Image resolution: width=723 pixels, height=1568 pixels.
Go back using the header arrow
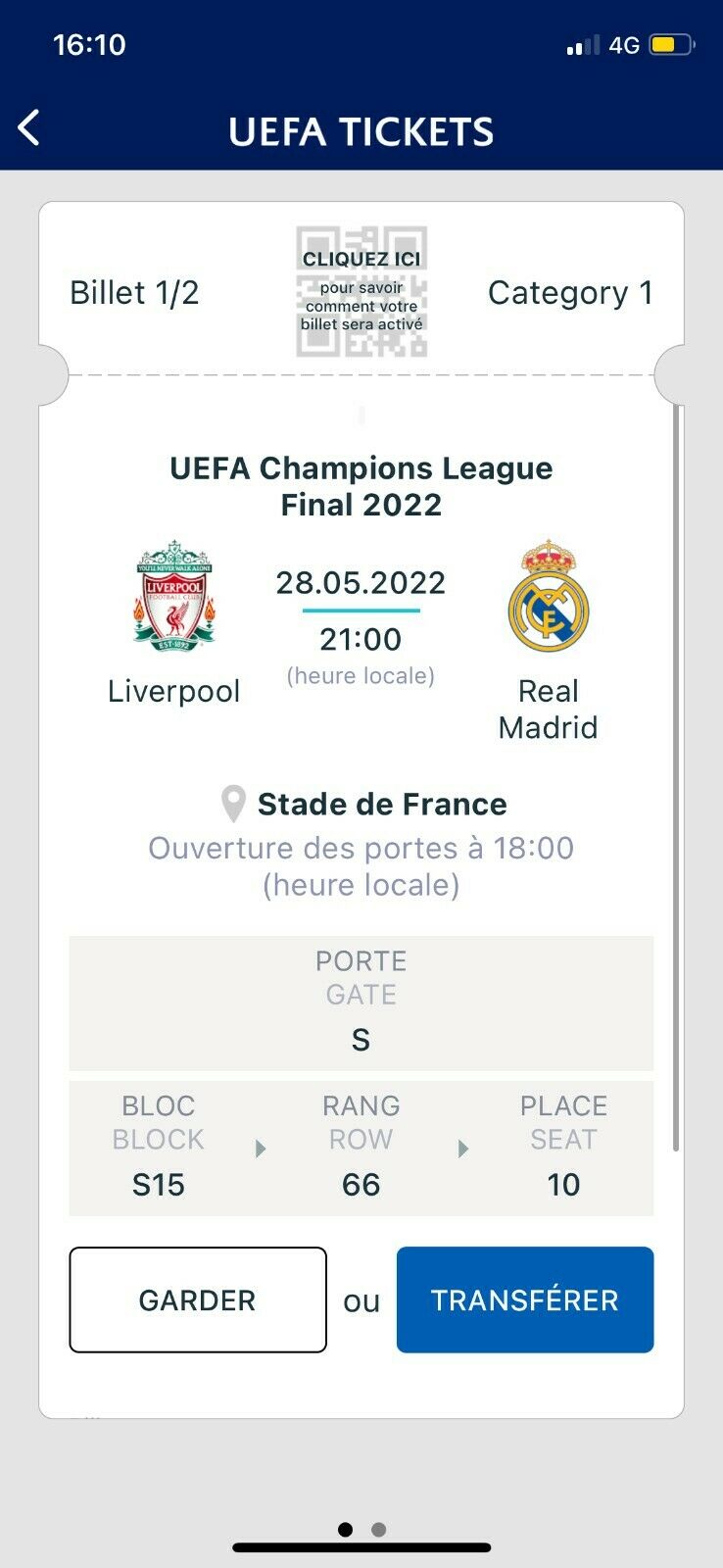29,128
